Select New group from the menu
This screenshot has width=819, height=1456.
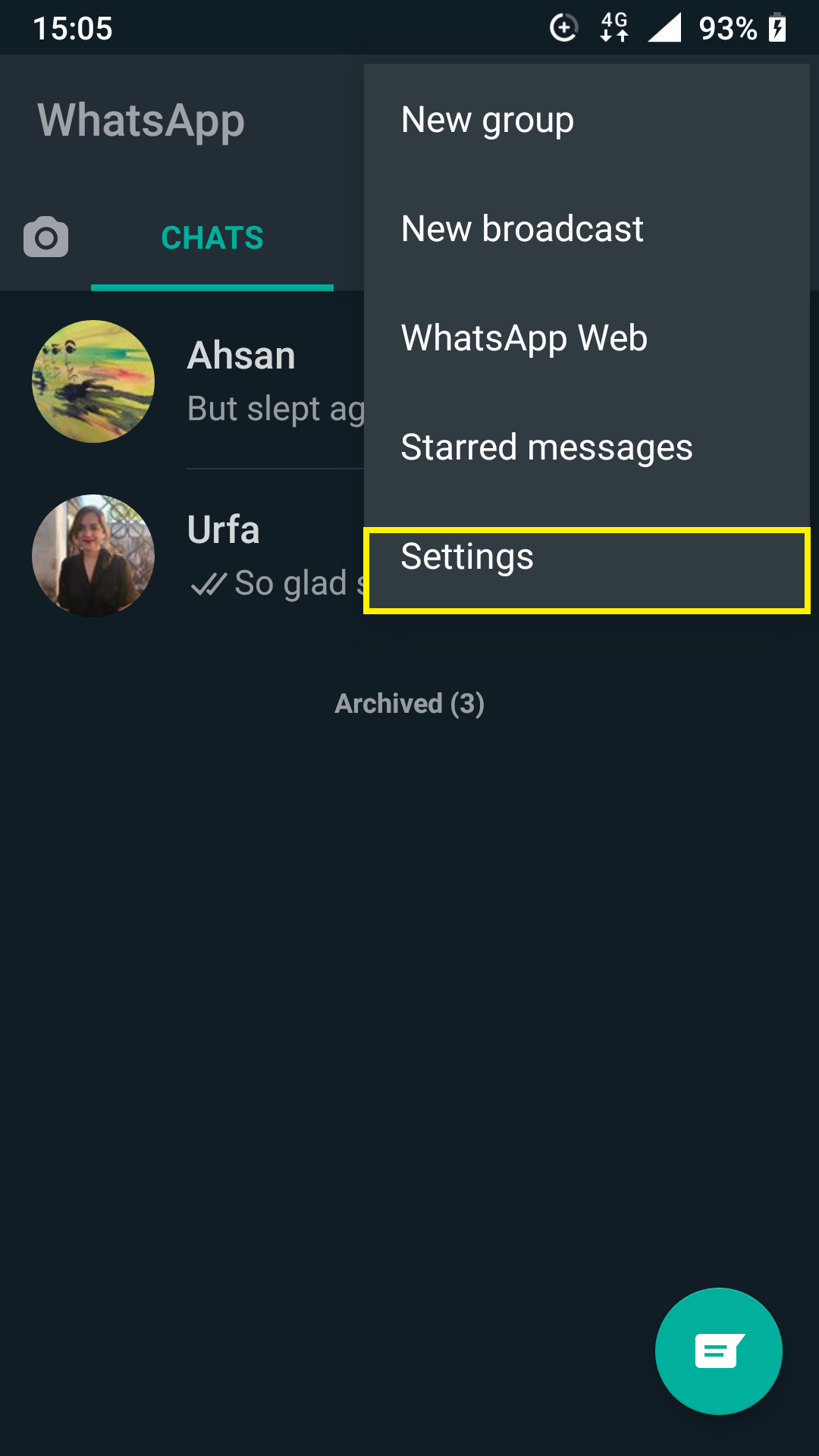tap(587, 119)
